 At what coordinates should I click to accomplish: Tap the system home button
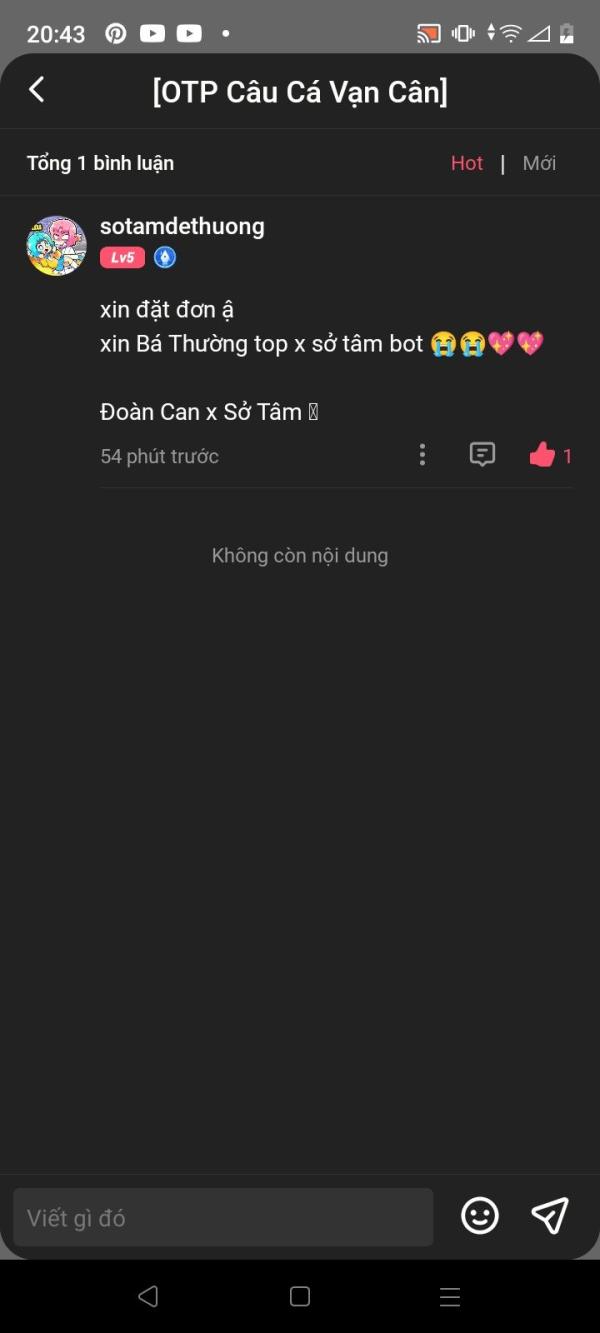coord(300,1297)
